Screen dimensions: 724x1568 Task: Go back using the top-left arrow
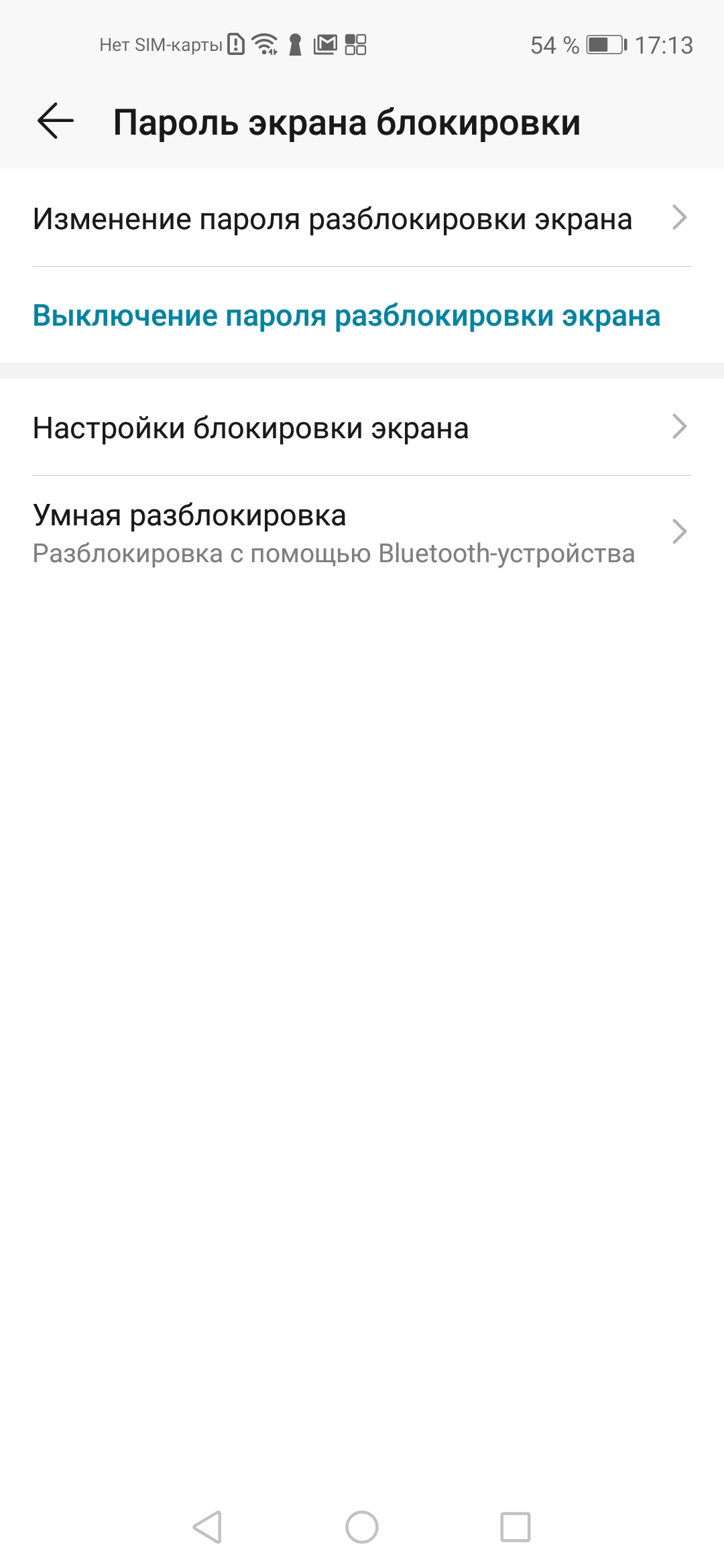[55, 121]
